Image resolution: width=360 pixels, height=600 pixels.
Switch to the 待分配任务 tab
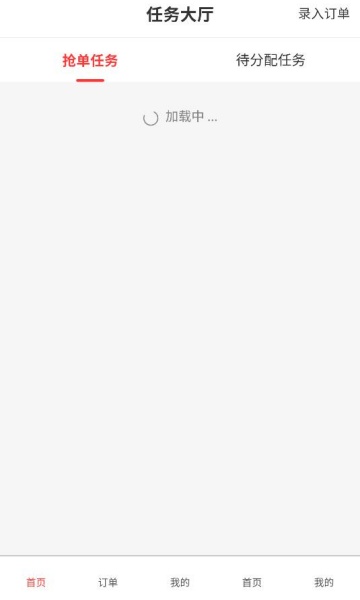270,60
